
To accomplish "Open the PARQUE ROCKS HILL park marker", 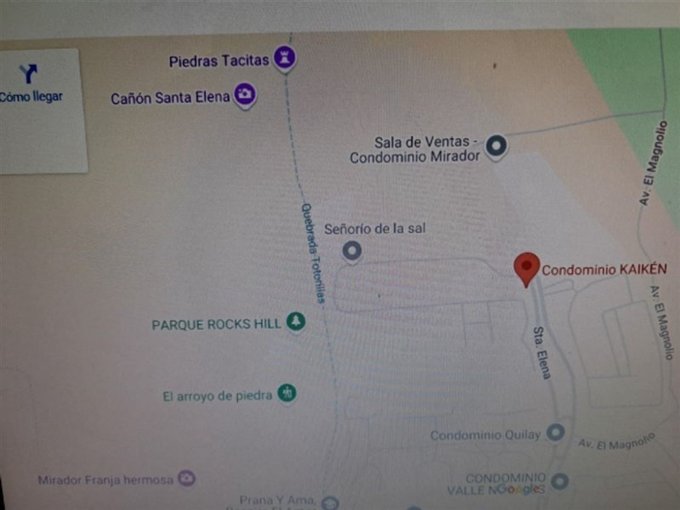I will pos(295,322).
